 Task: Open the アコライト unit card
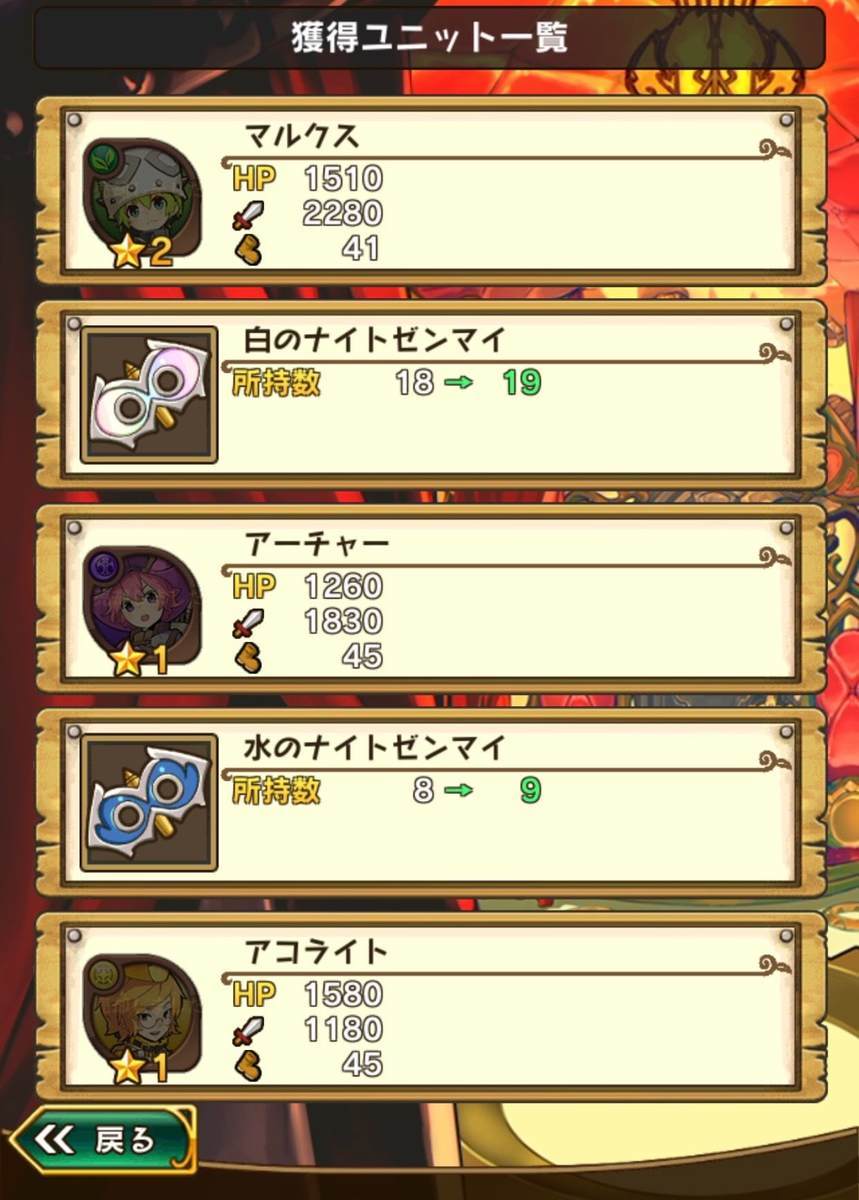pyautogui.click(x=430, y=1006)
